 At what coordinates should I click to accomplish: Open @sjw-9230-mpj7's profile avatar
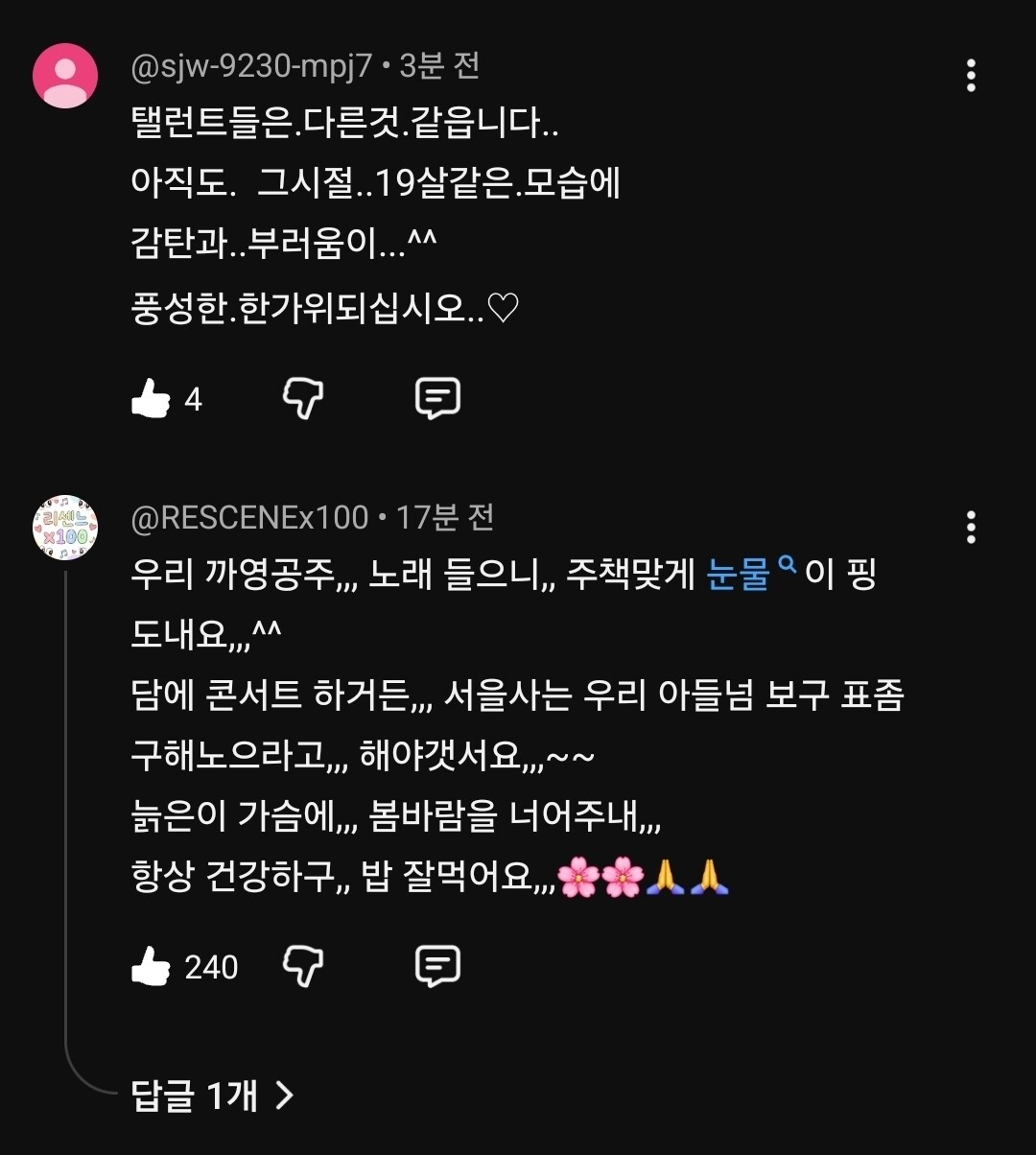click(x=65, y=76)
